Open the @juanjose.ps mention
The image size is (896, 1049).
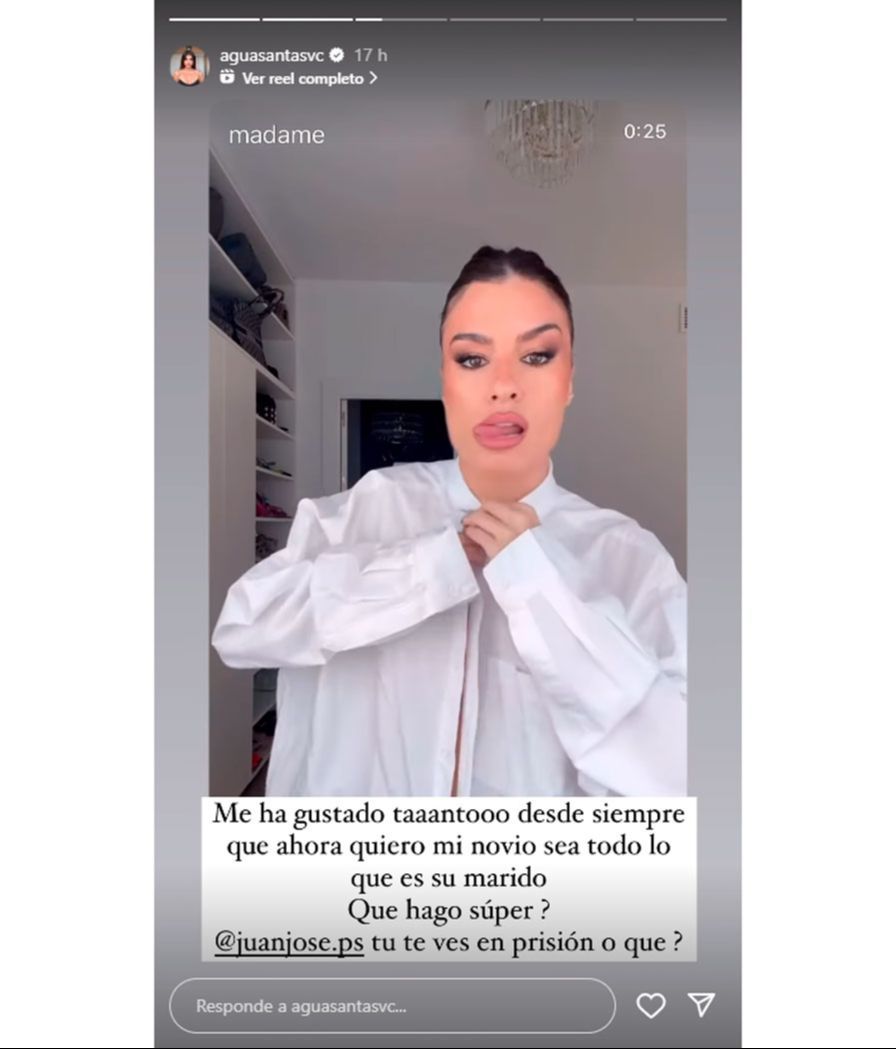[291, 941]
